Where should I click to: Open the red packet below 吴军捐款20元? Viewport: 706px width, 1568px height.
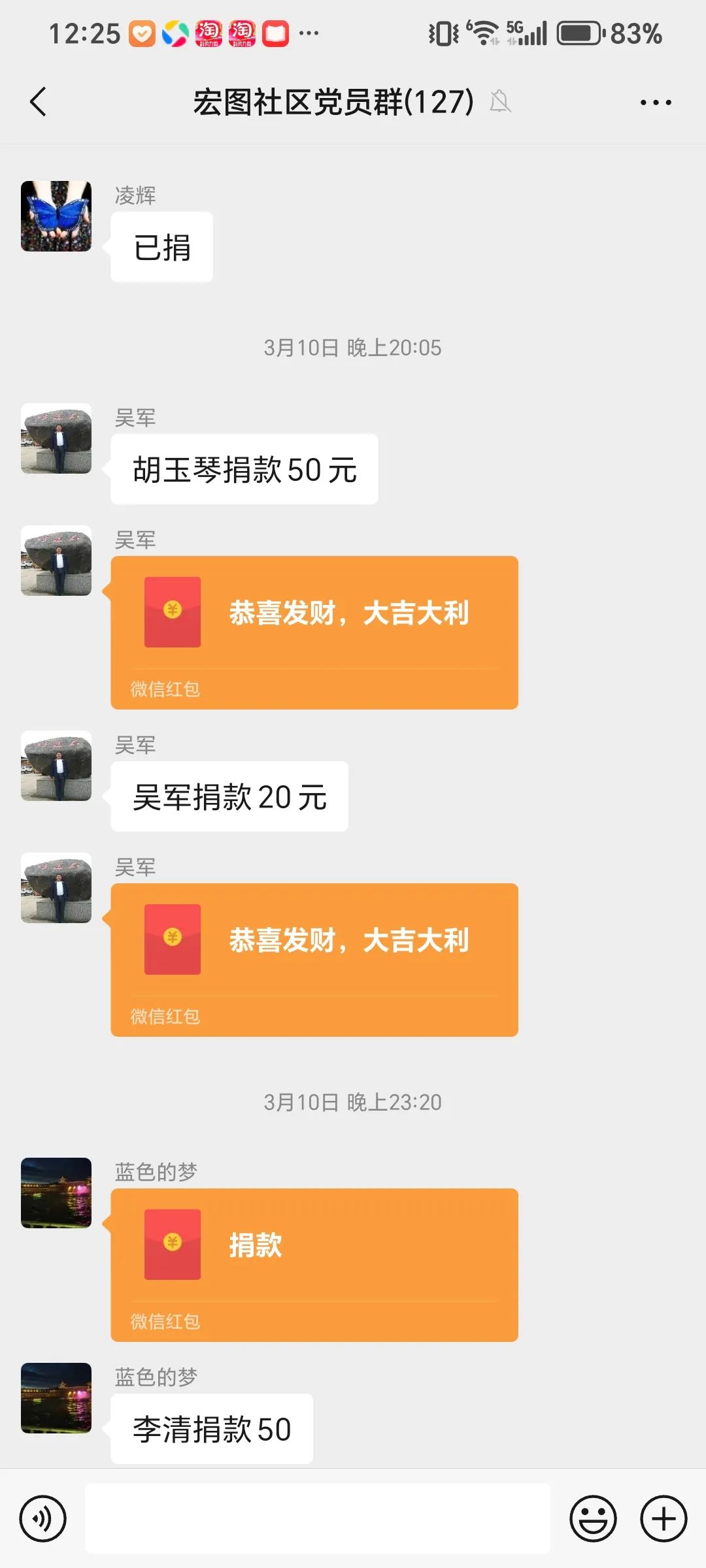click(314, 959)
